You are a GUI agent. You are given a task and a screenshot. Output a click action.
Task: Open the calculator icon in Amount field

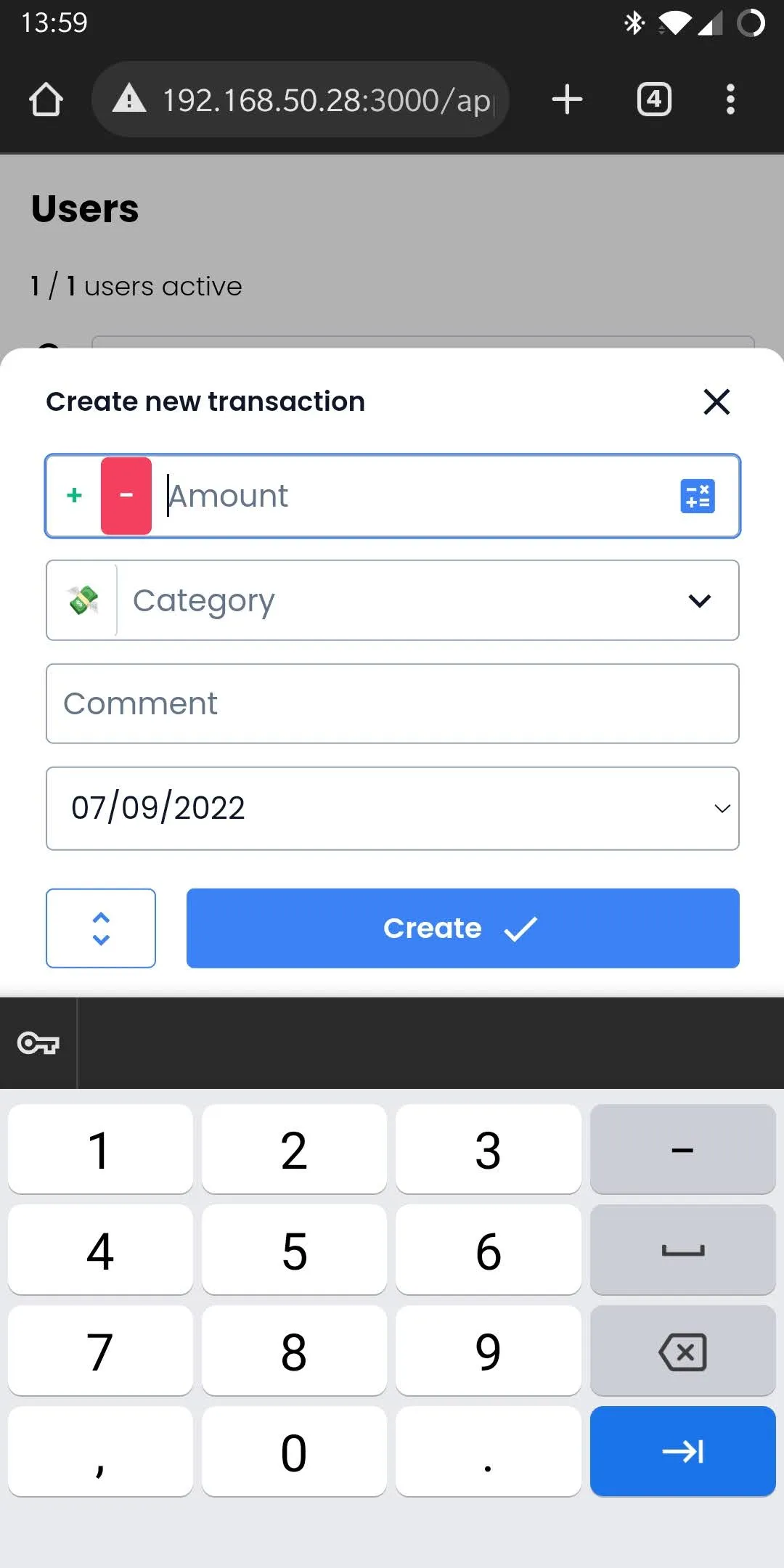point(697,496)
